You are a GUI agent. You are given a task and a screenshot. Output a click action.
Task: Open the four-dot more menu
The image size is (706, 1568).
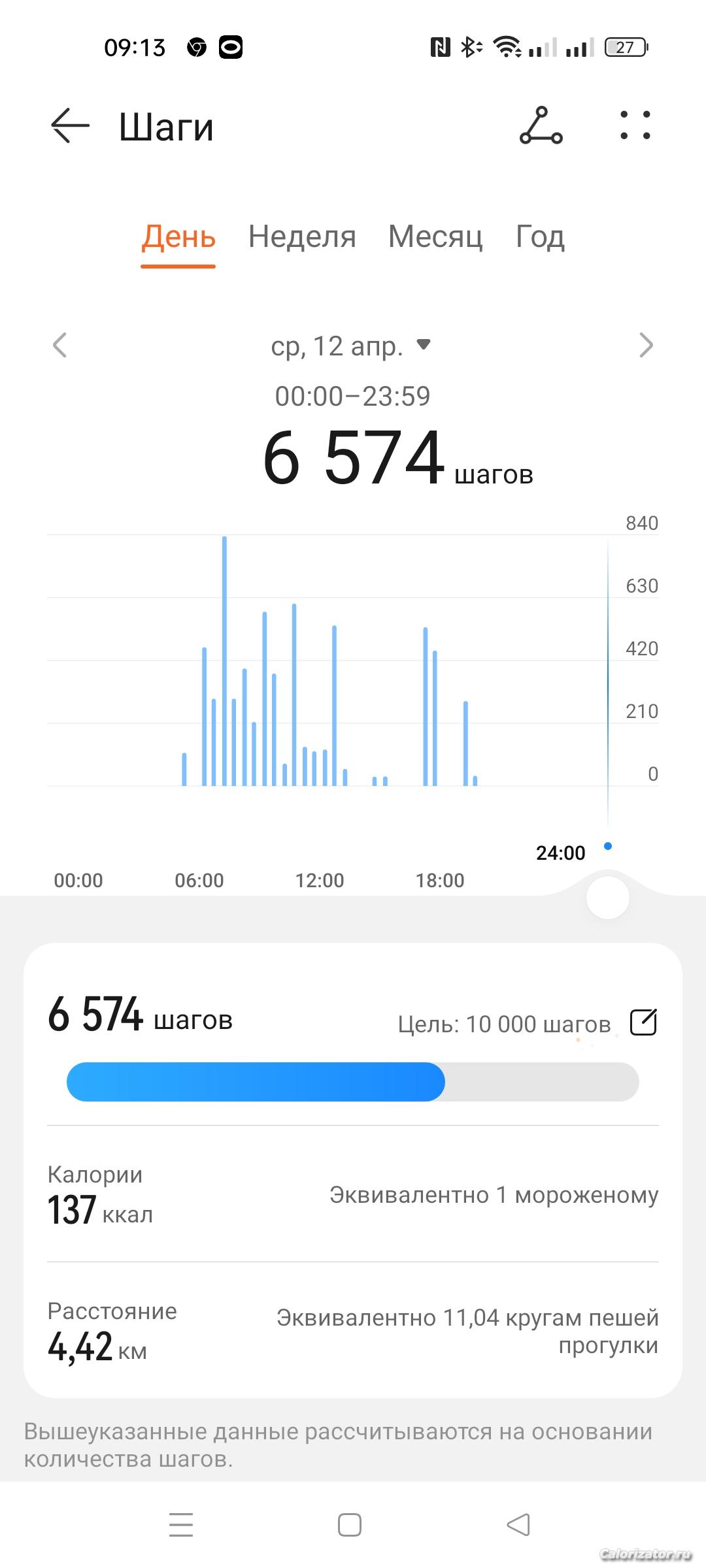[635, 125]
